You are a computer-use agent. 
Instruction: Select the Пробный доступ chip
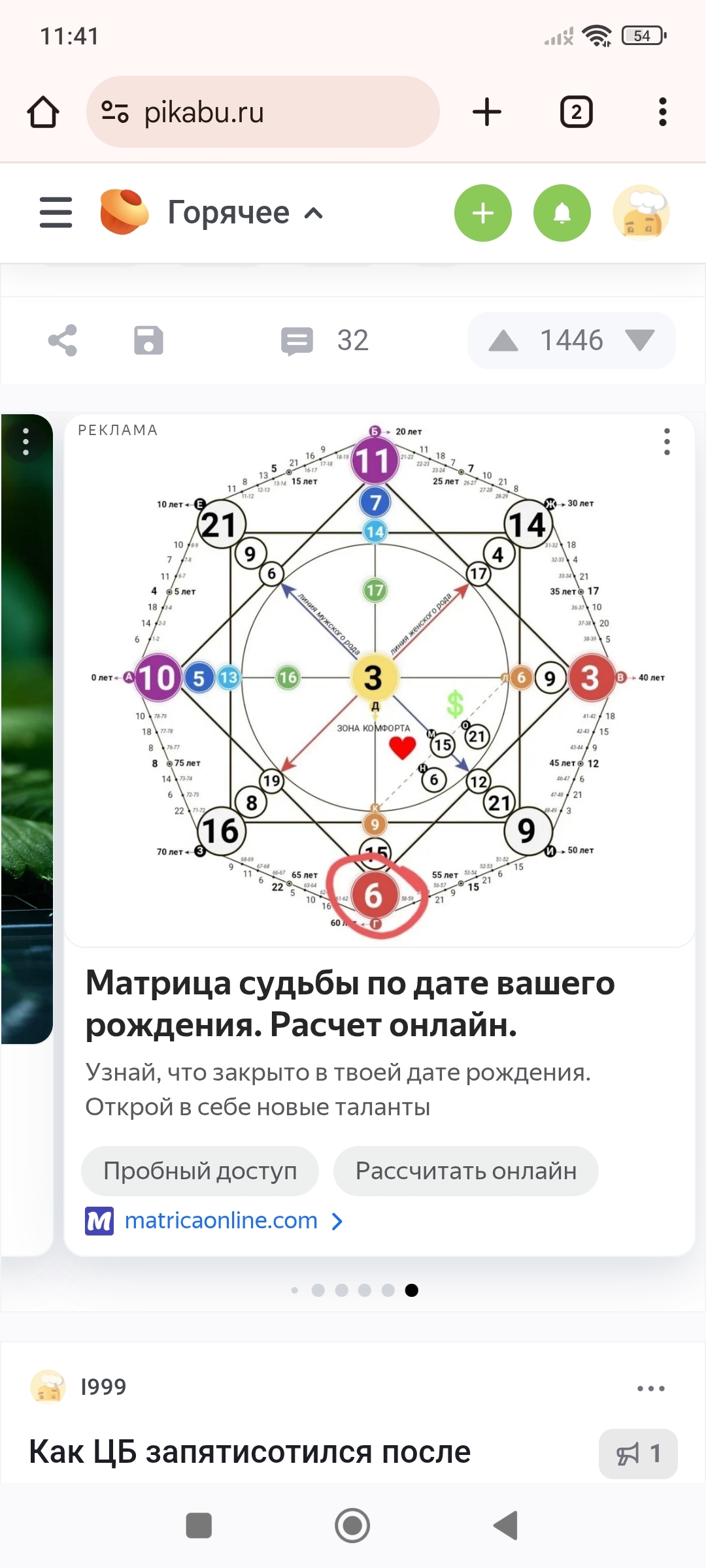click(200, 1171)
